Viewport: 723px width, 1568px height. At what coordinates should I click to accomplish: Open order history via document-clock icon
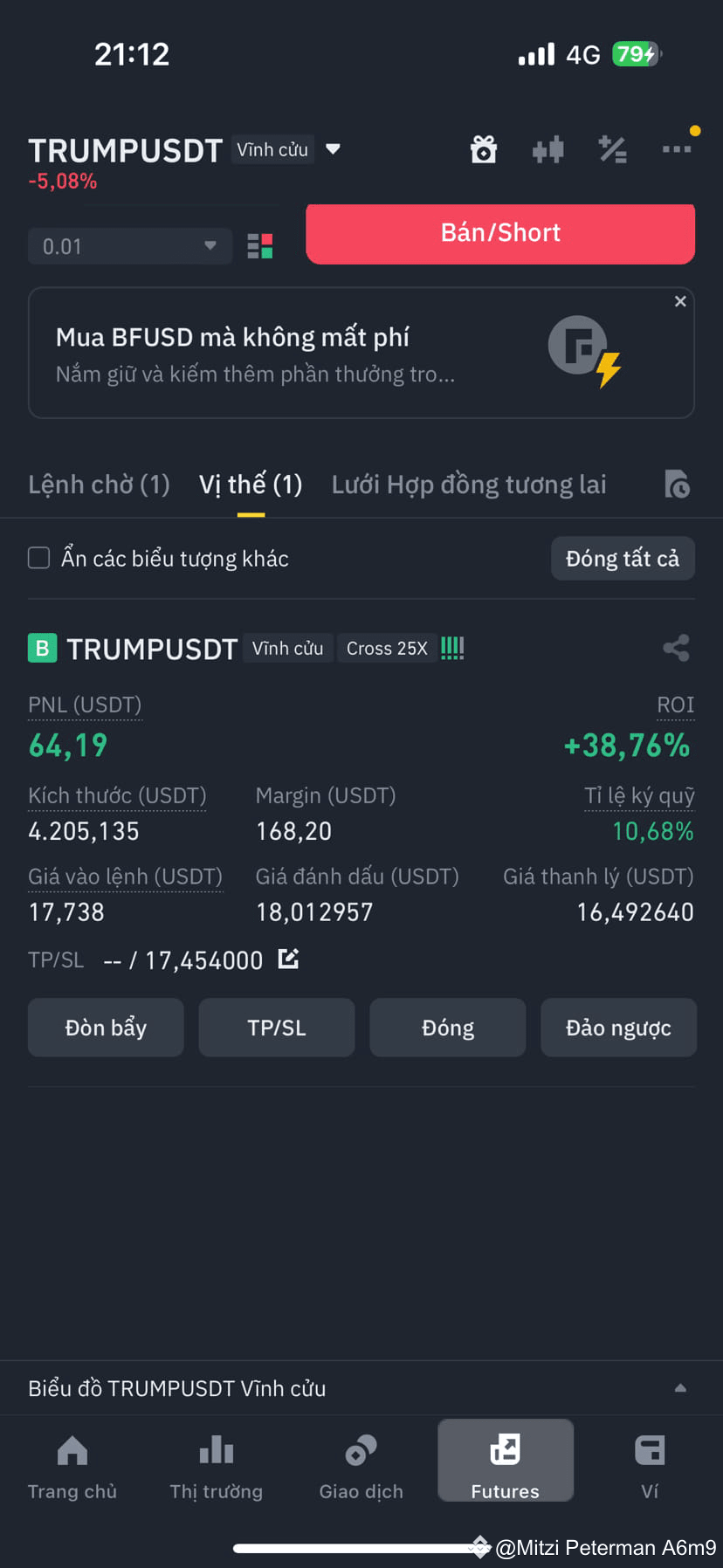click(x=678, y=484)
